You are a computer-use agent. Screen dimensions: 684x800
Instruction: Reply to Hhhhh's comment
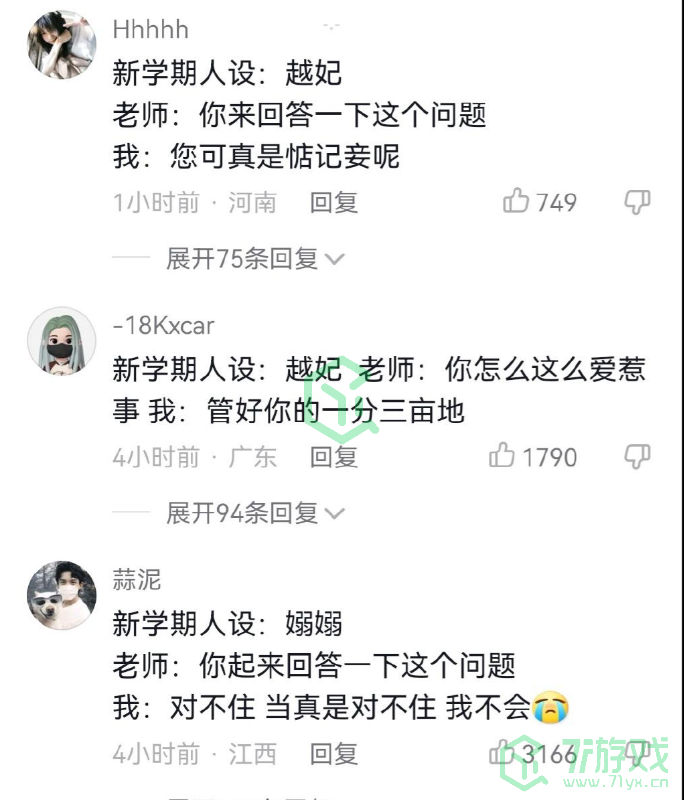(334, 202)
